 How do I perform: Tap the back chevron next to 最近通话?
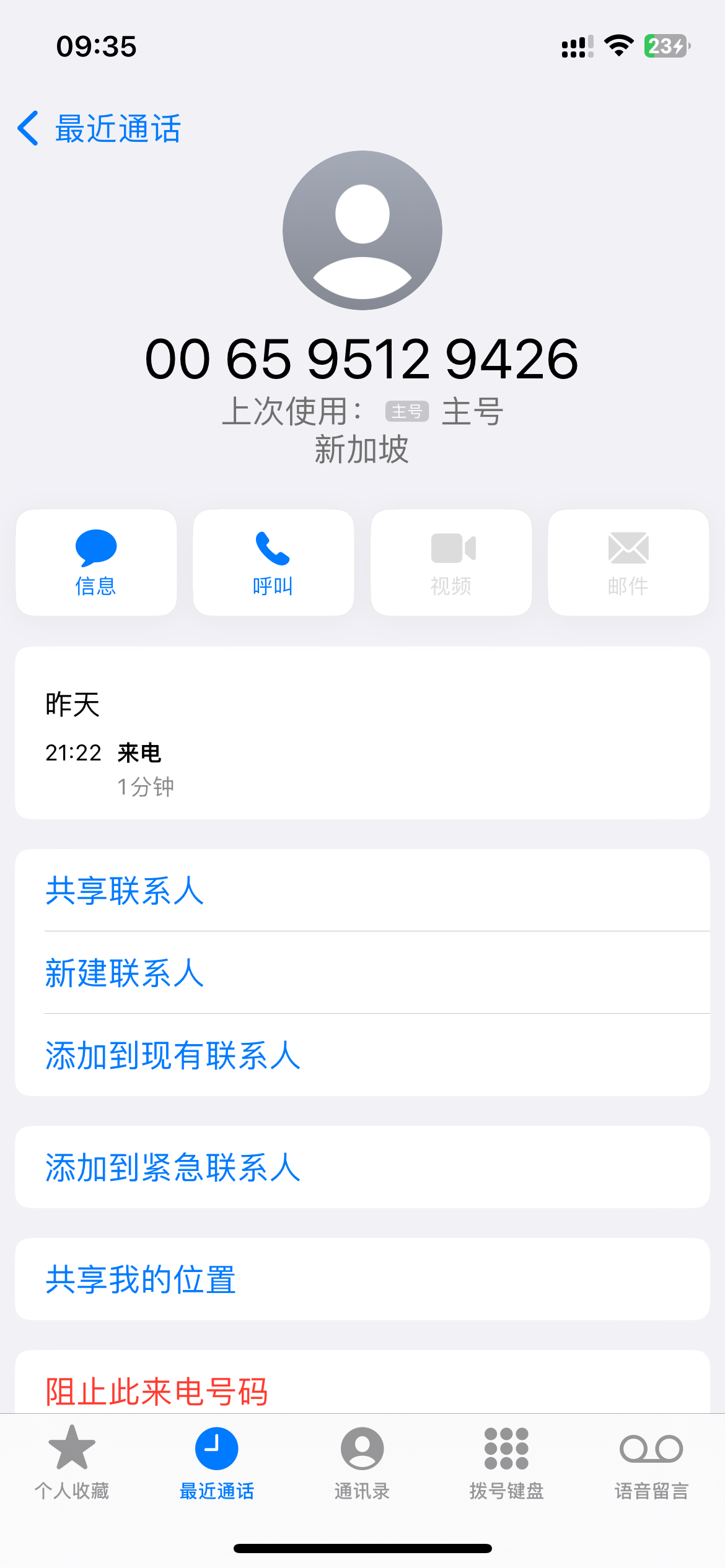[27, 128]
